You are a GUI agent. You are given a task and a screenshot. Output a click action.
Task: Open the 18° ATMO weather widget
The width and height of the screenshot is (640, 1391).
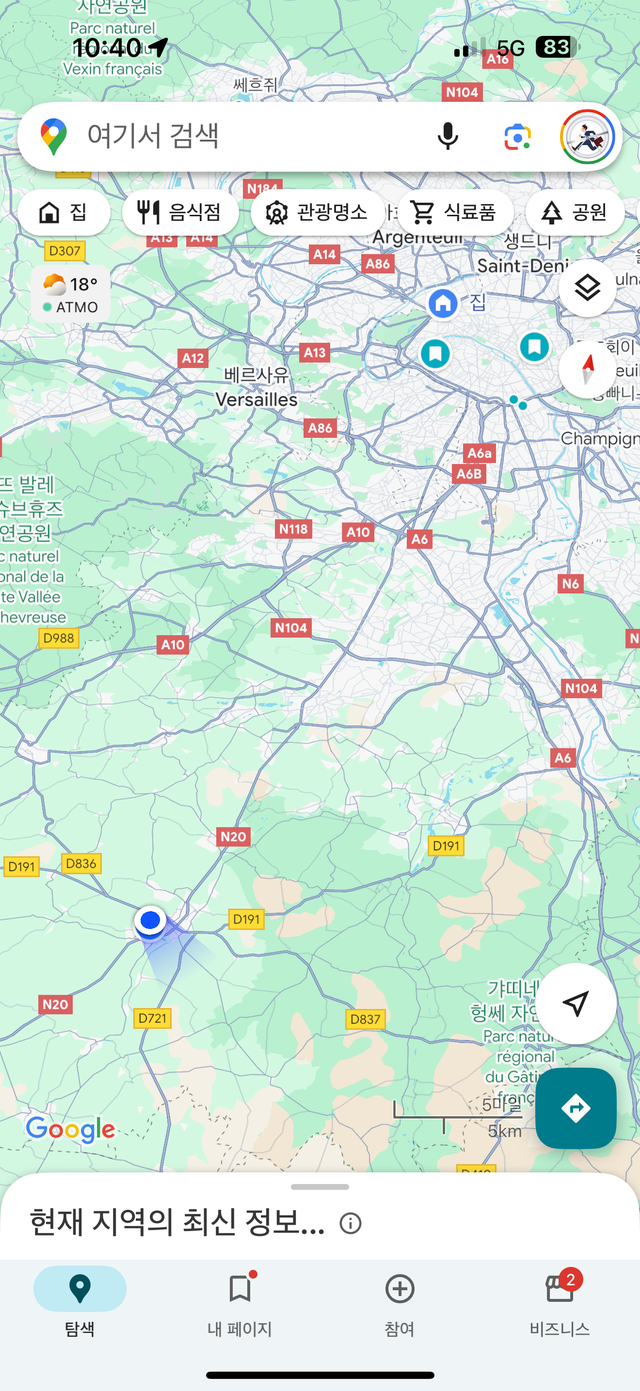[70, 295]
